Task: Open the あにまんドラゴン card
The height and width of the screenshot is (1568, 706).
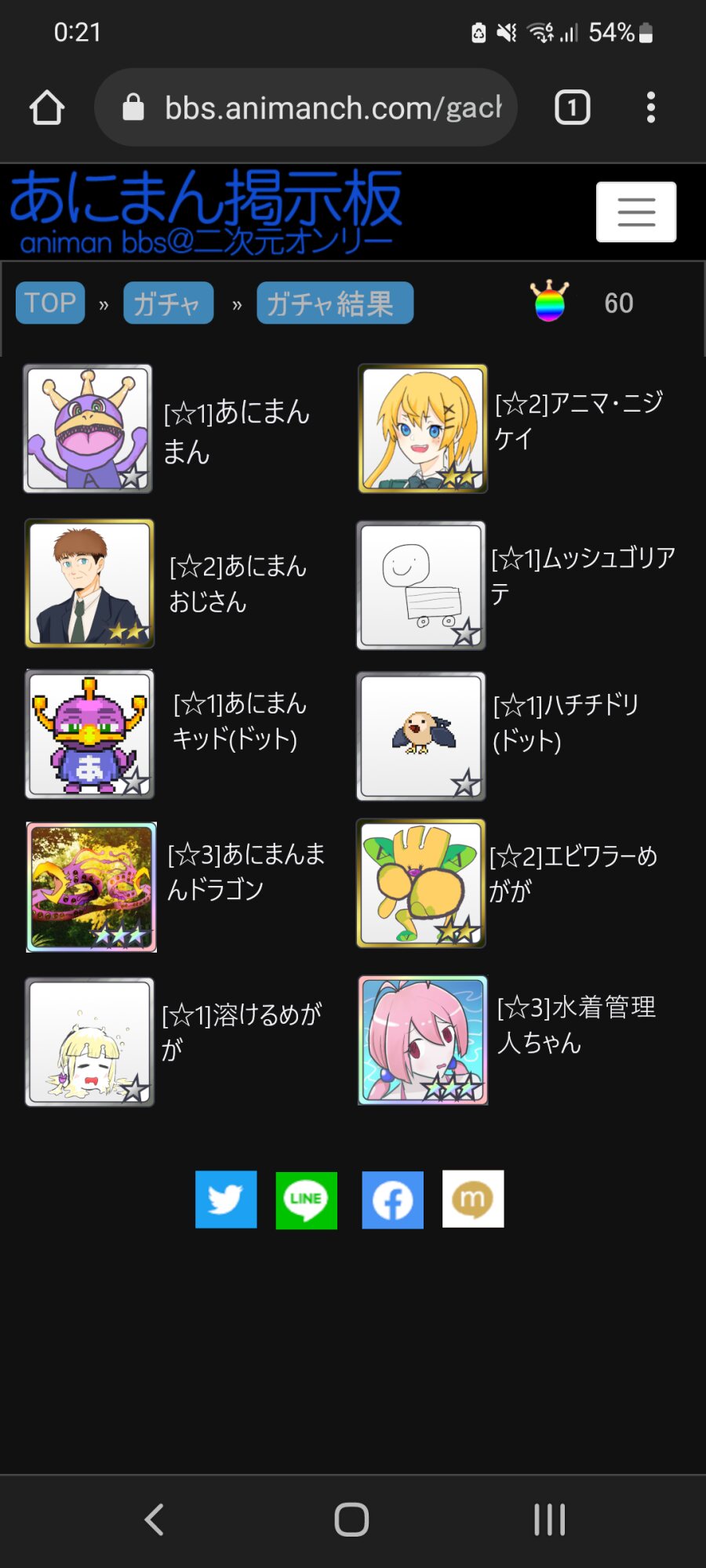Action: click(x=91, y=887)
